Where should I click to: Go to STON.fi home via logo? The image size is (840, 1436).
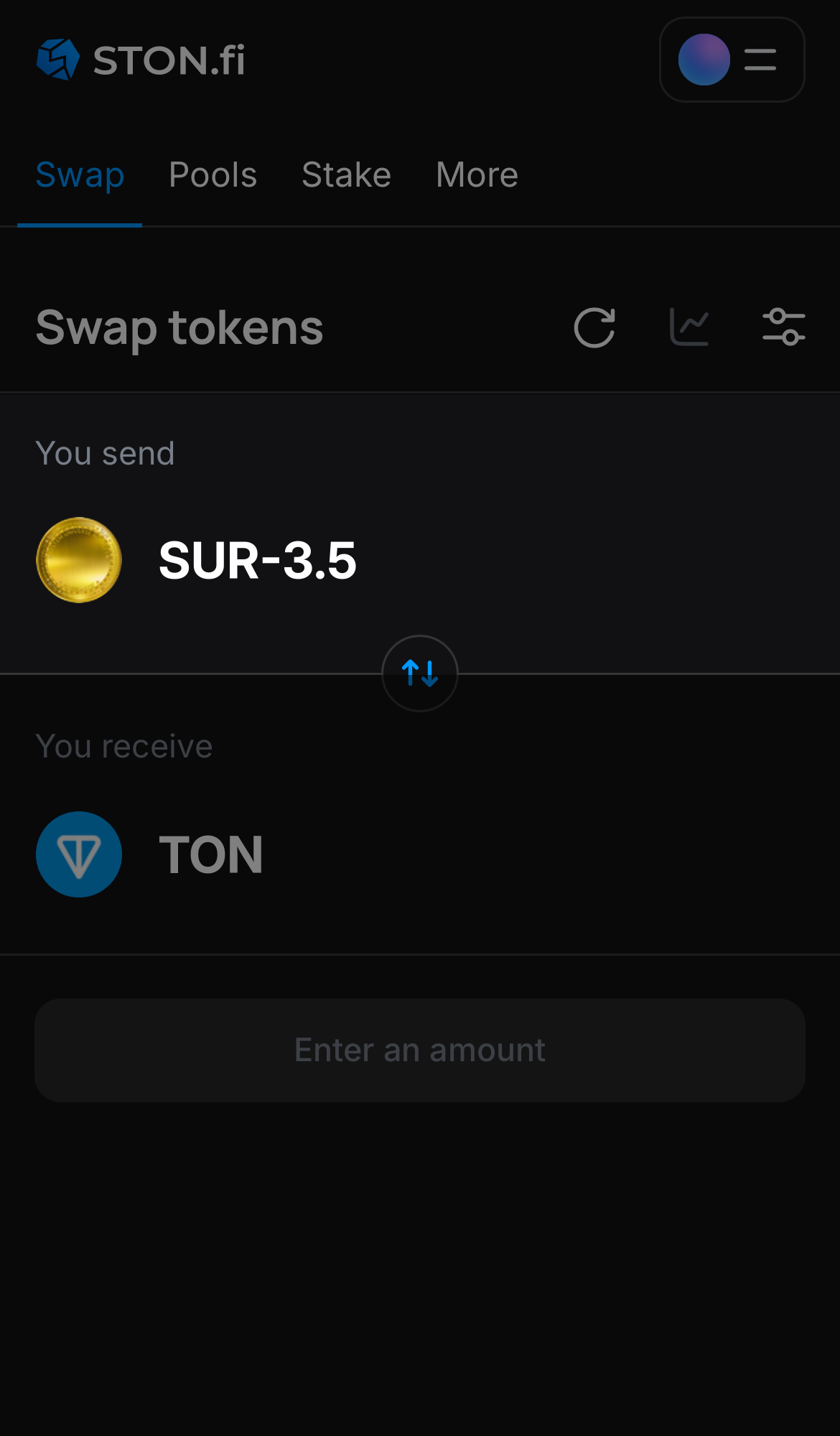[x=141, y=60]
